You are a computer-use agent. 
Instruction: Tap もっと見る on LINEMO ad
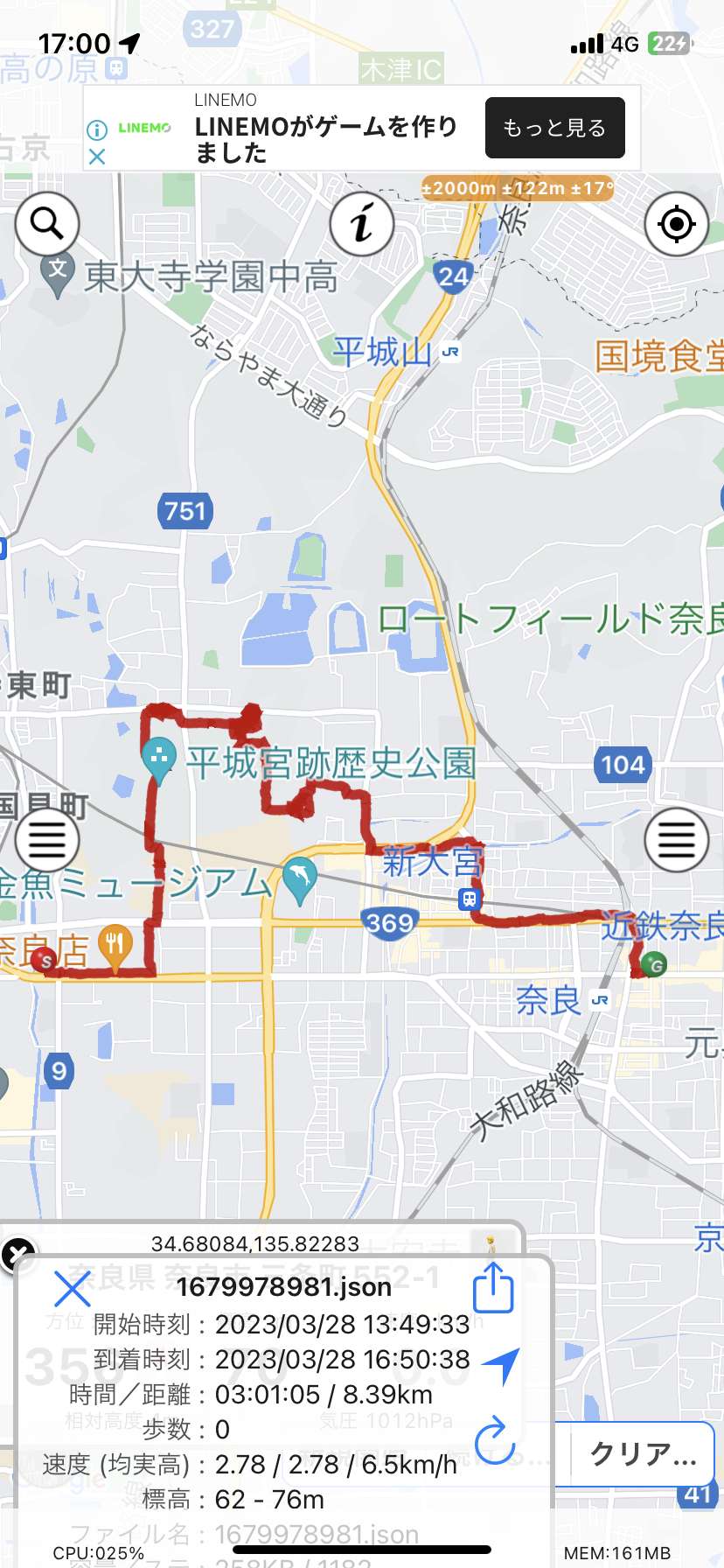(x=554, y=128)
